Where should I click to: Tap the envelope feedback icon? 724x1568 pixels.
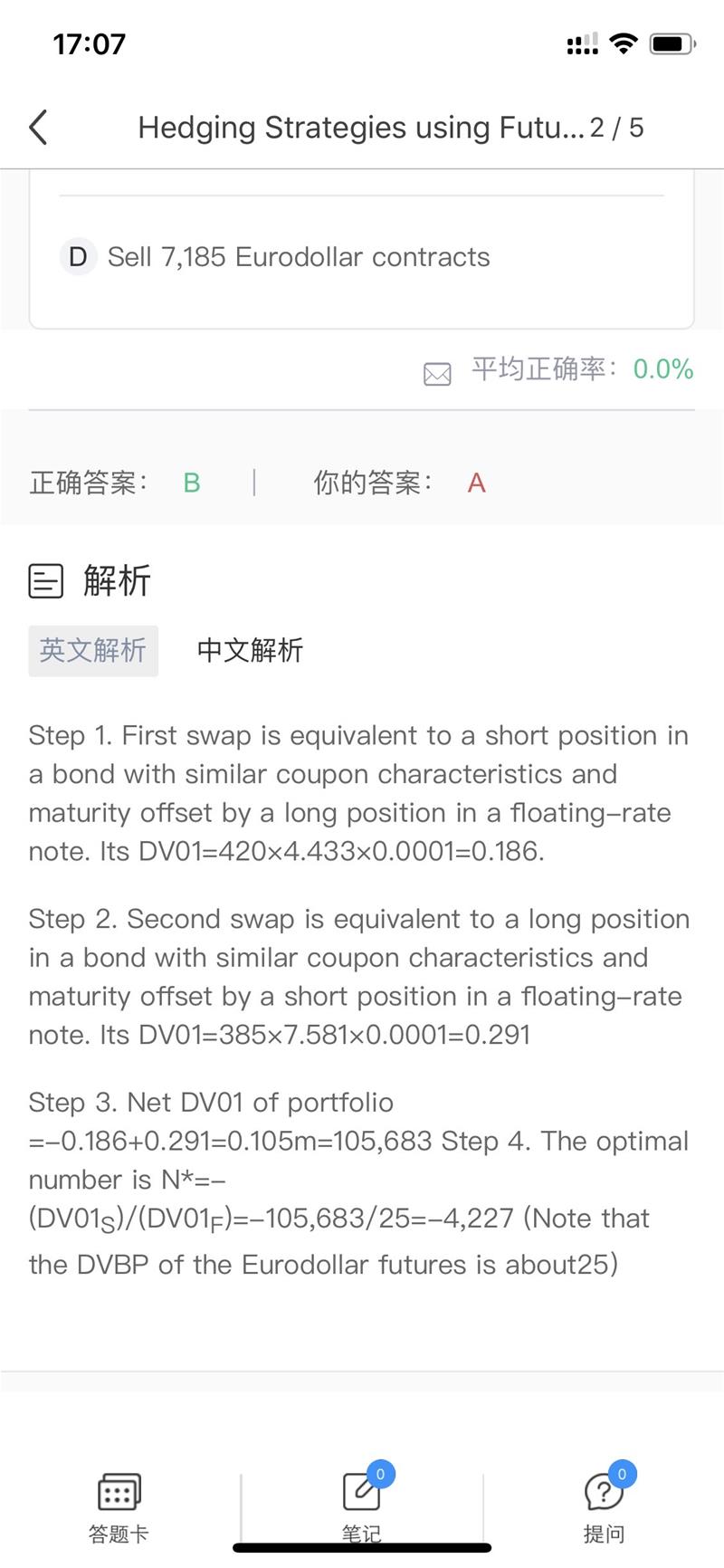(437, 373)
